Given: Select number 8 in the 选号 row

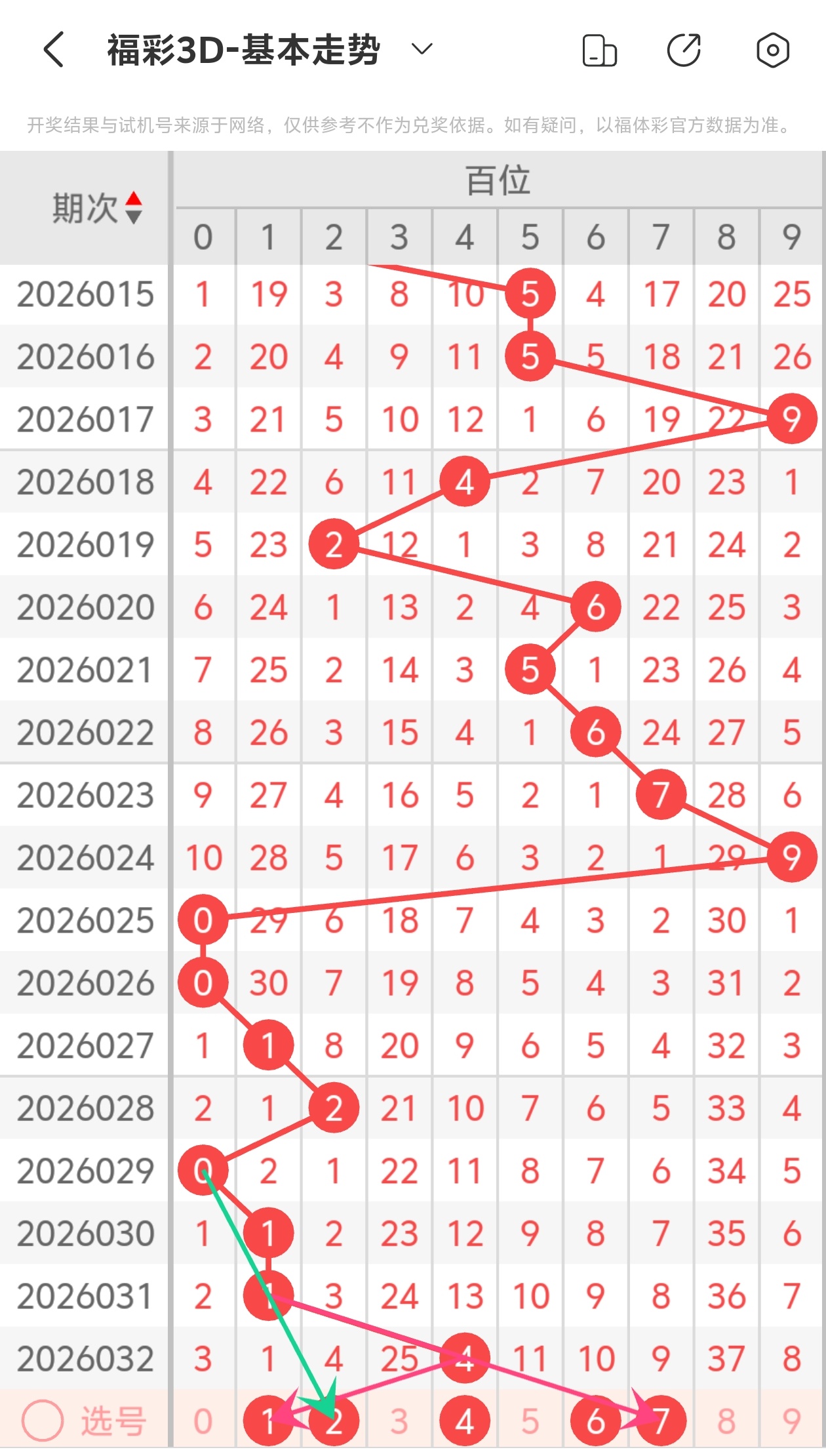Looking at the screenshot, I should tap(726, 1421).
